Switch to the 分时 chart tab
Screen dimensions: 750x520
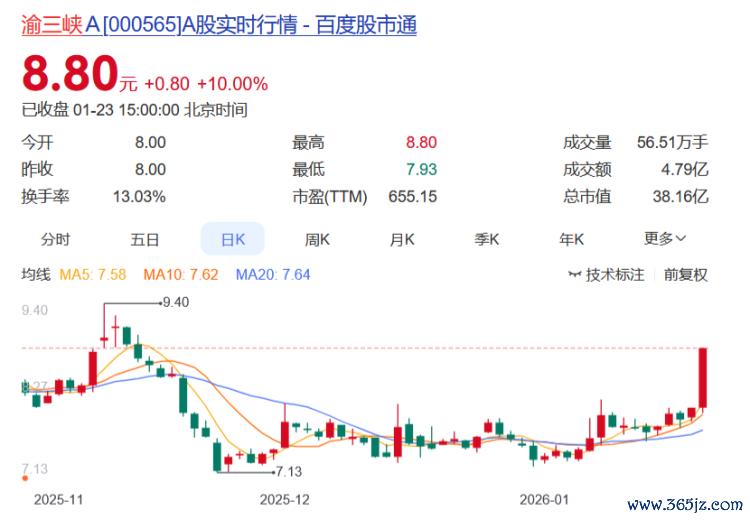click(55, 239)
